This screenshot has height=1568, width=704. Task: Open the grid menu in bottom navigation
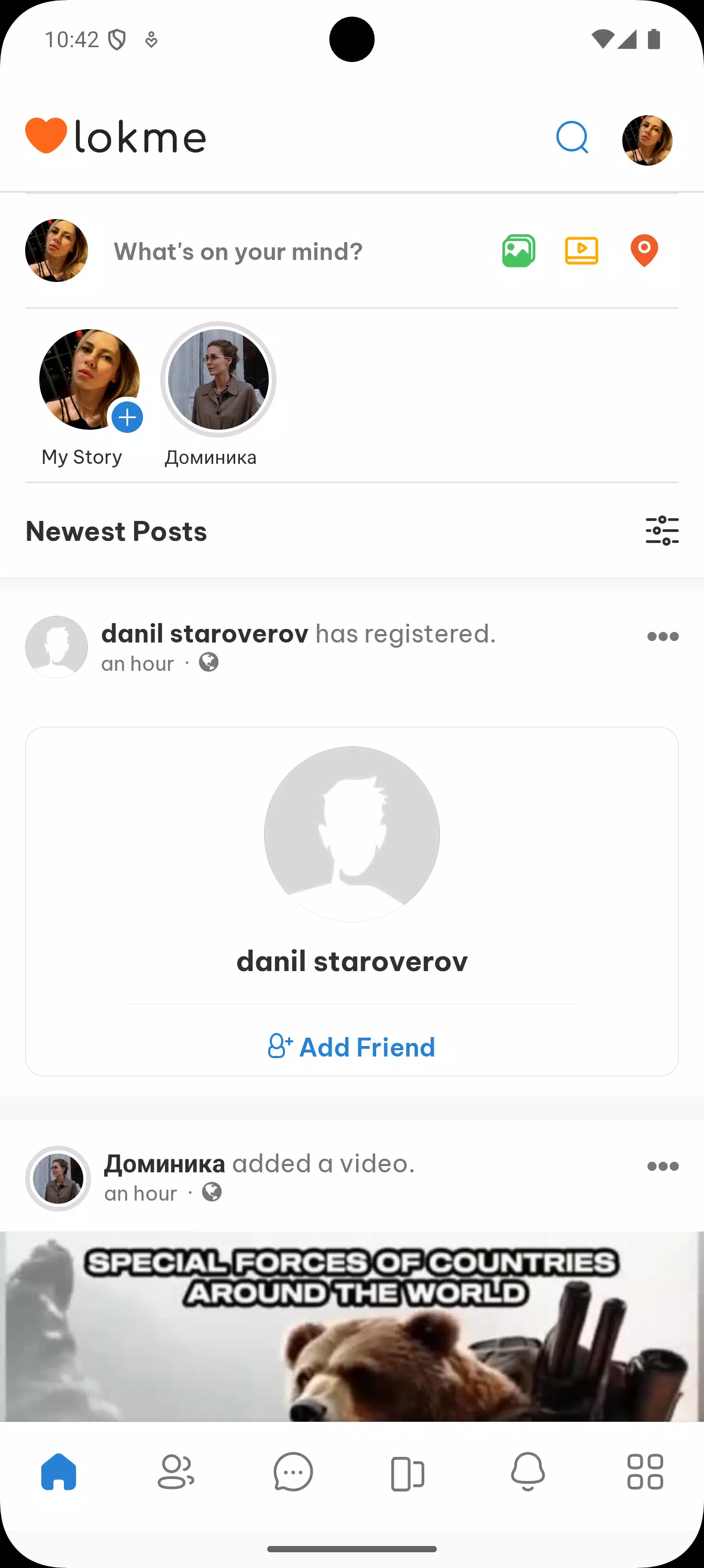(x=645, y=1473)
